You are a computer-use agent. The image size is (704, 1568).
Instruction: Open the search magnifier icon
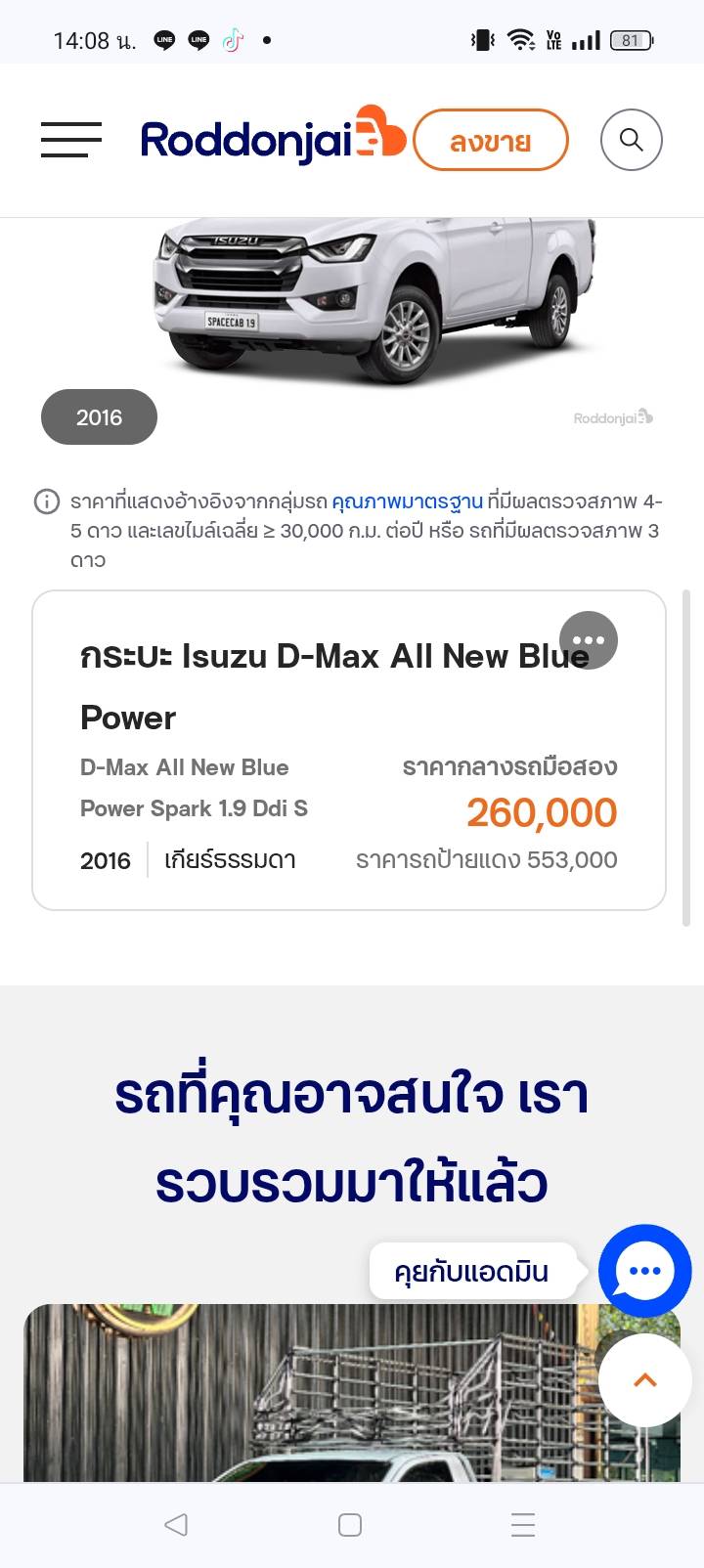click(x=631, y=140)
